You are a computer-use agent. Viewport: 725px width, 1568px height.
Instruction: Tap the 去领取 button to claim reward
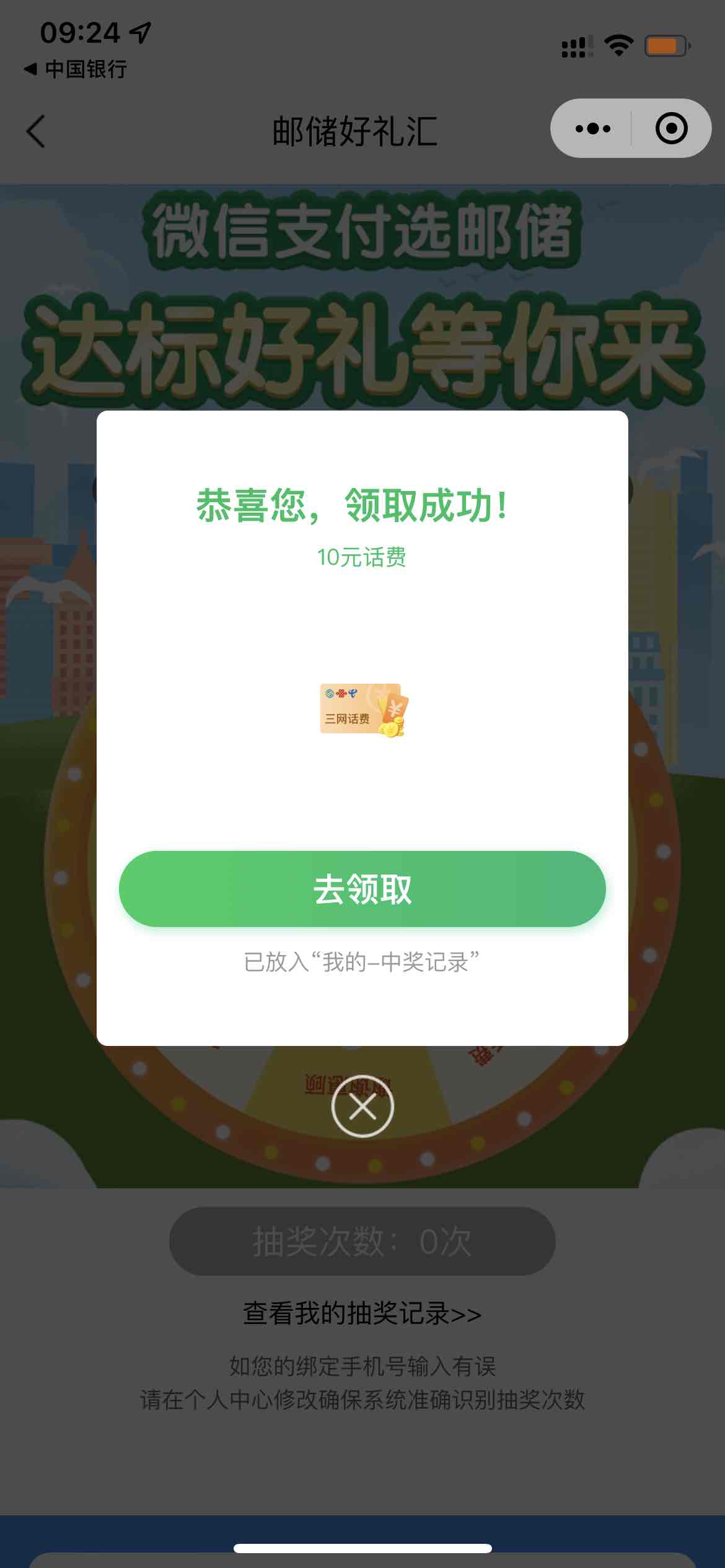(362, 889)
